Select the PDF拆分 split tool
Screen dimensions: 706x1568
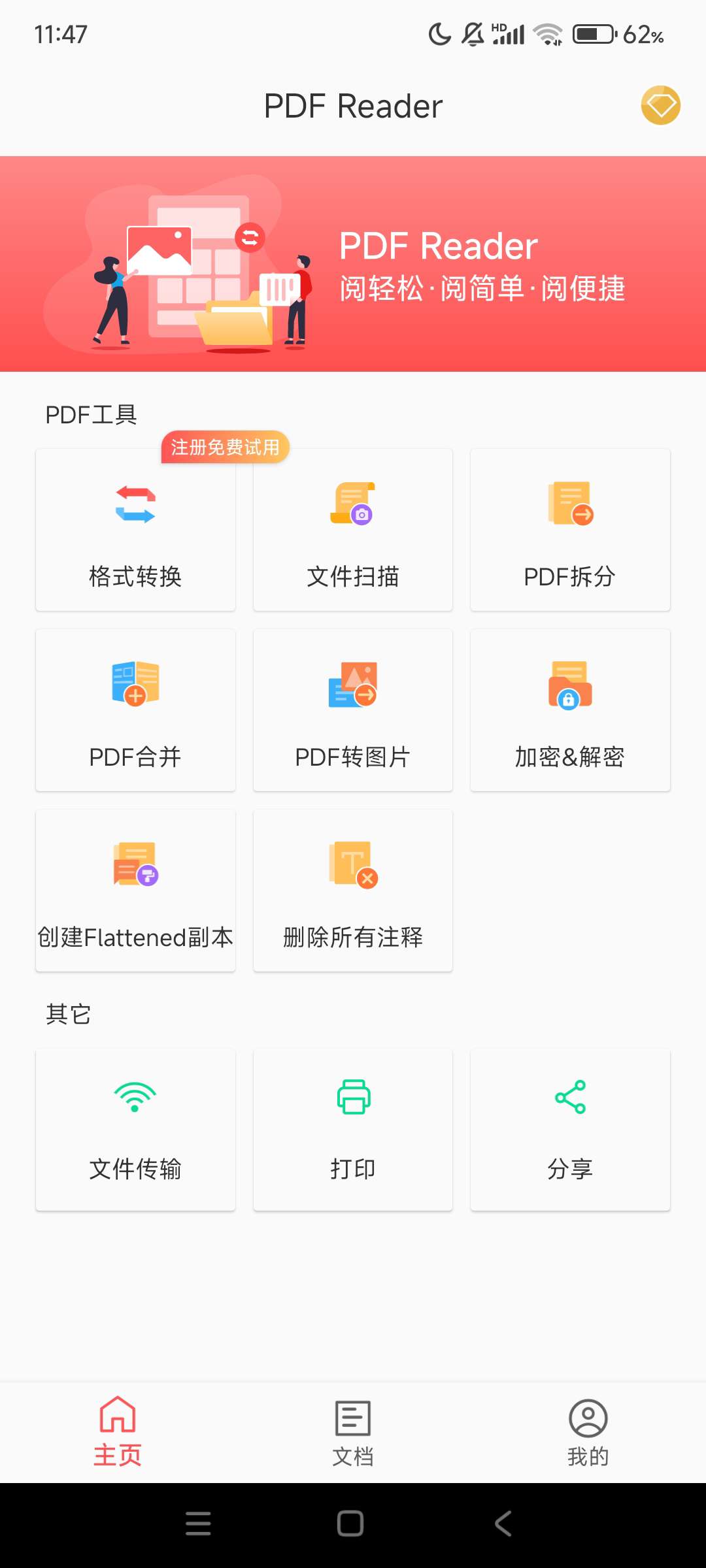click(570, 530)
